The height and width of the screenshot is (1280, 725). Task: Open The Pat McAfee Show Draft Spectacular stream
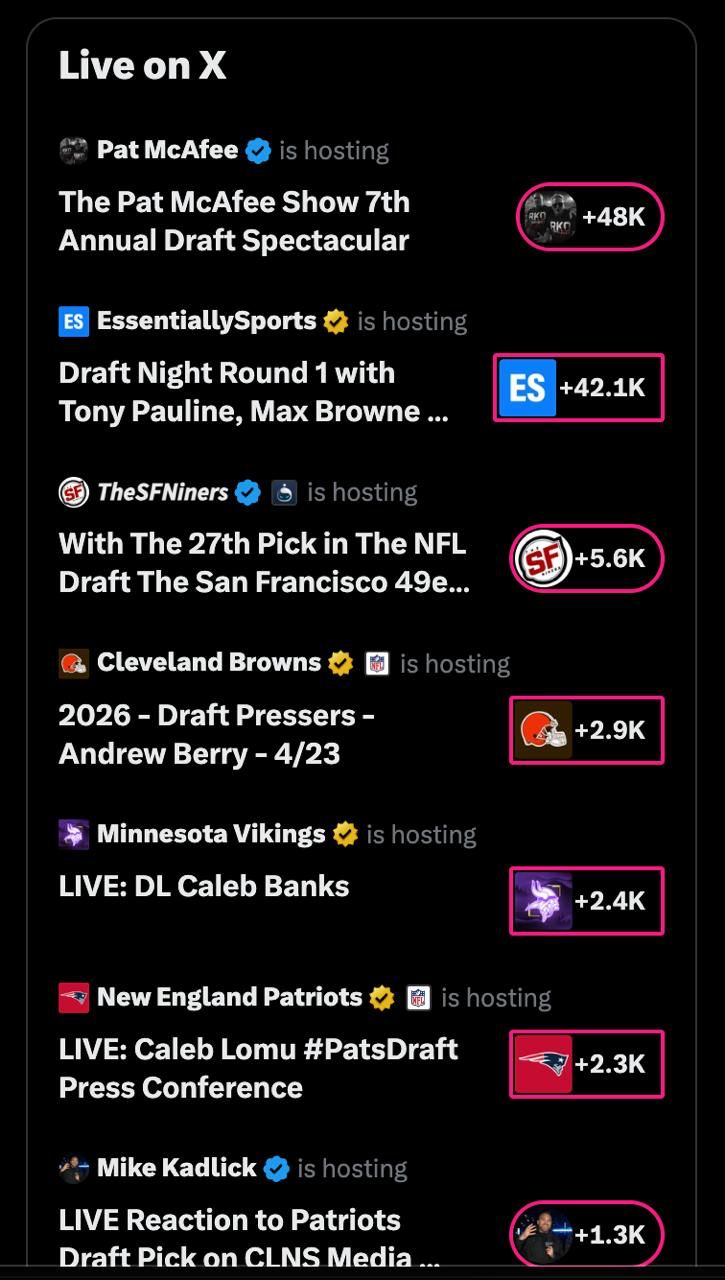(234, 221)
